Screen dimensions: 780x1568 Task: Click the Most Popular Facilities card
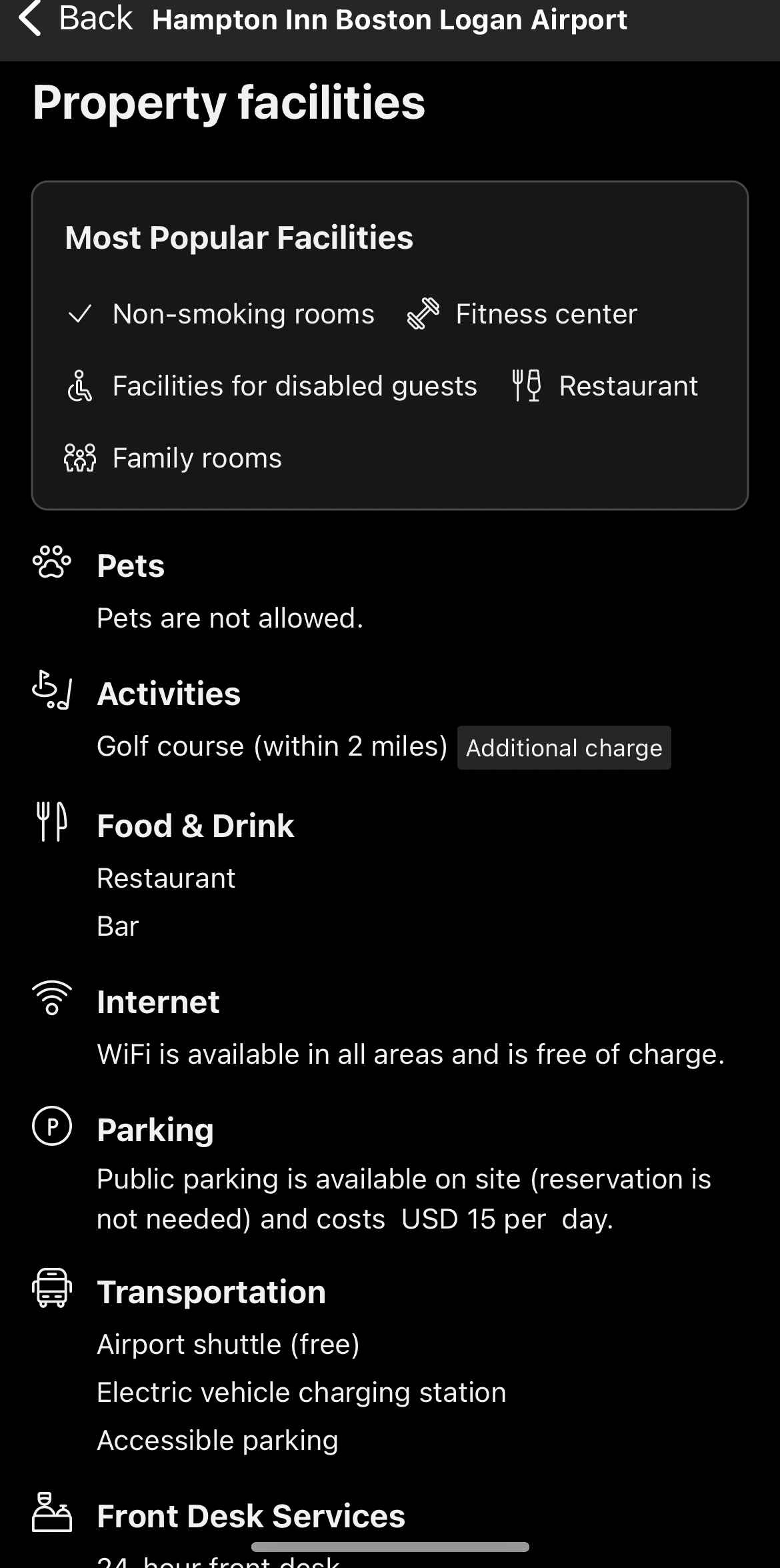click(390, 343)
